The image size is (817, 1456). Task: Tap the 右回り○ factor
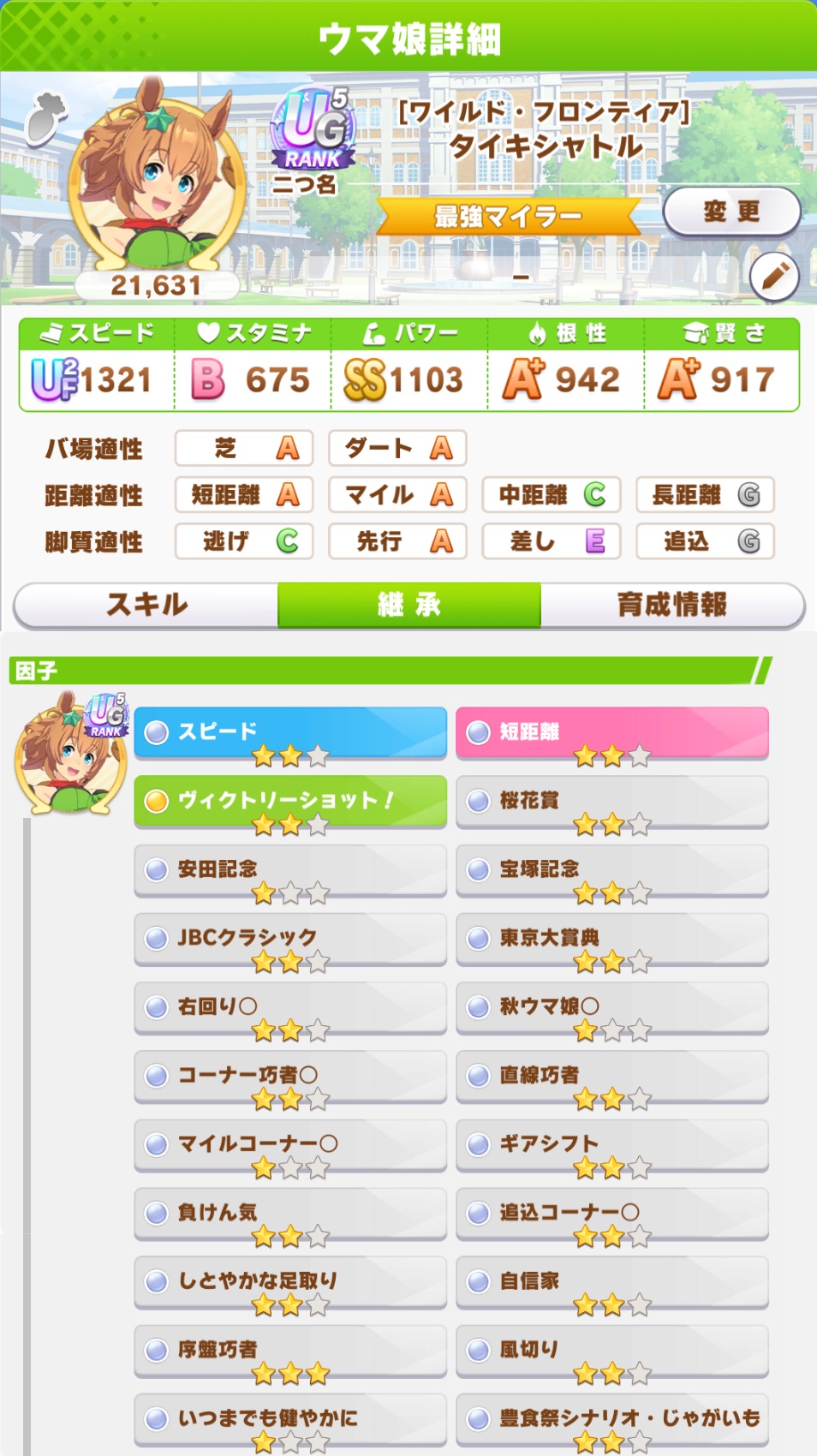(x=290, y=1007)
